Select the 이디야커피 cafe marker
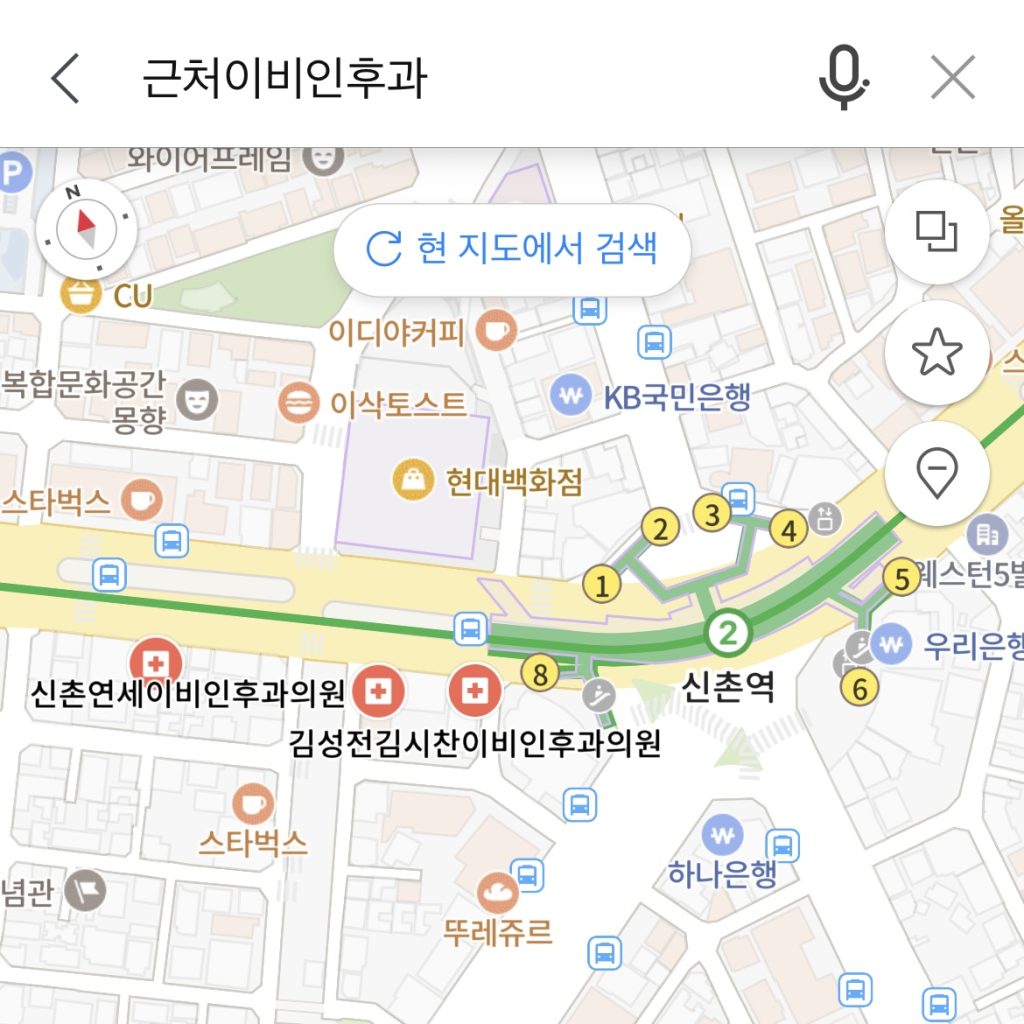 [496, 330]
